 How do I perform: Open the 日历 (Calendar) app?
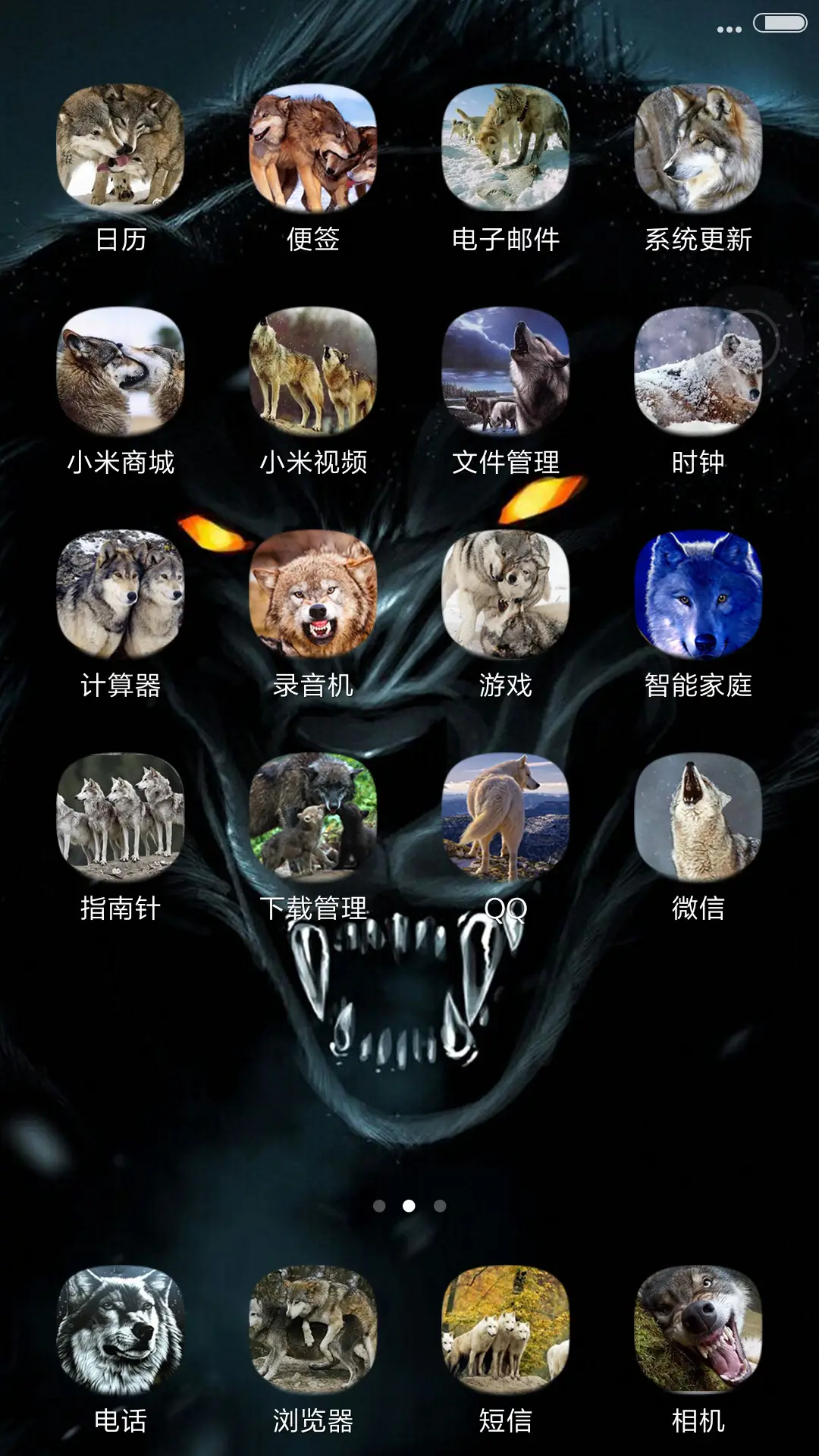[x=121, y=148]
